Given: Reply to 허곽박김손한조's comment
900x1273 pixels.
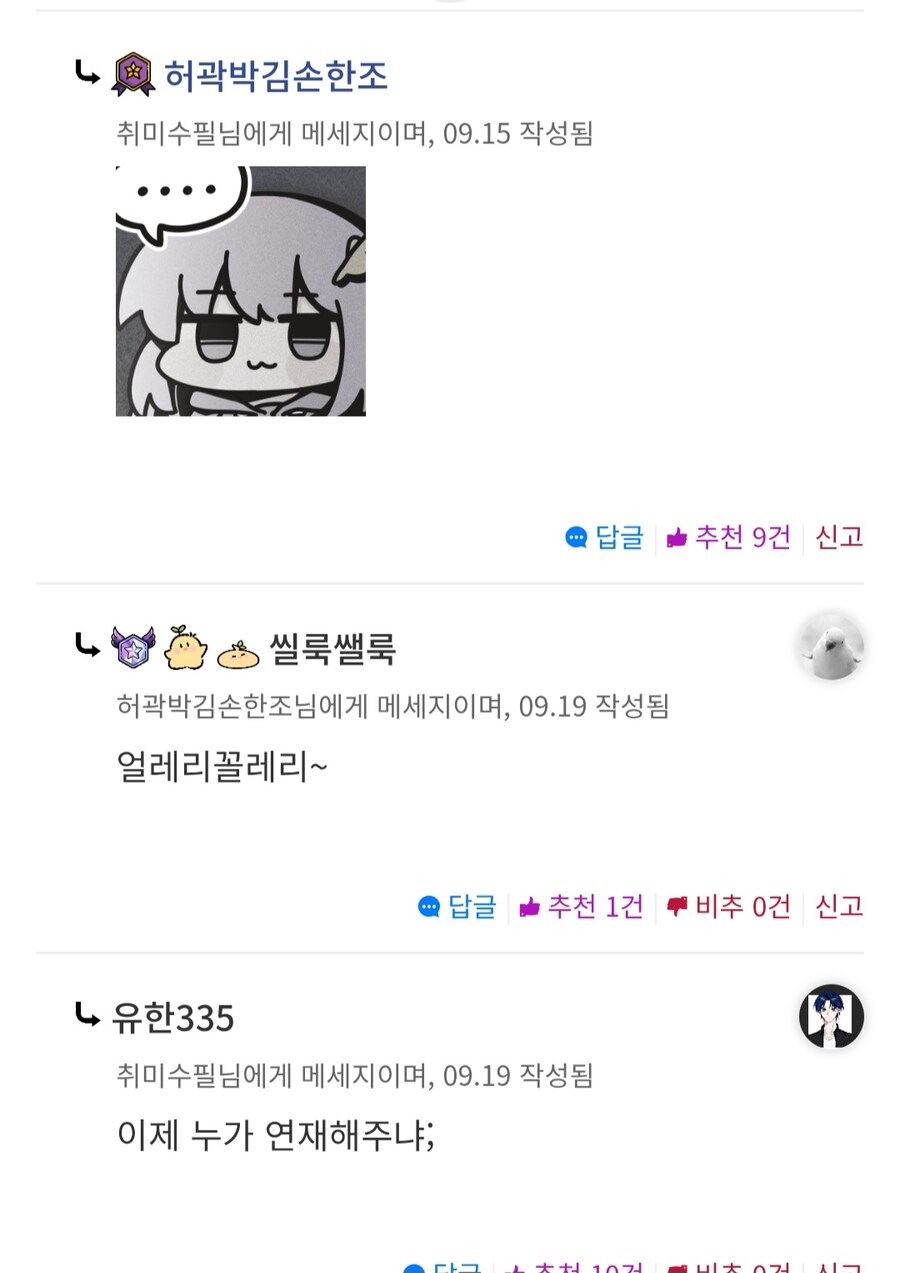Looking at the screenshot, I should point(606,537).
